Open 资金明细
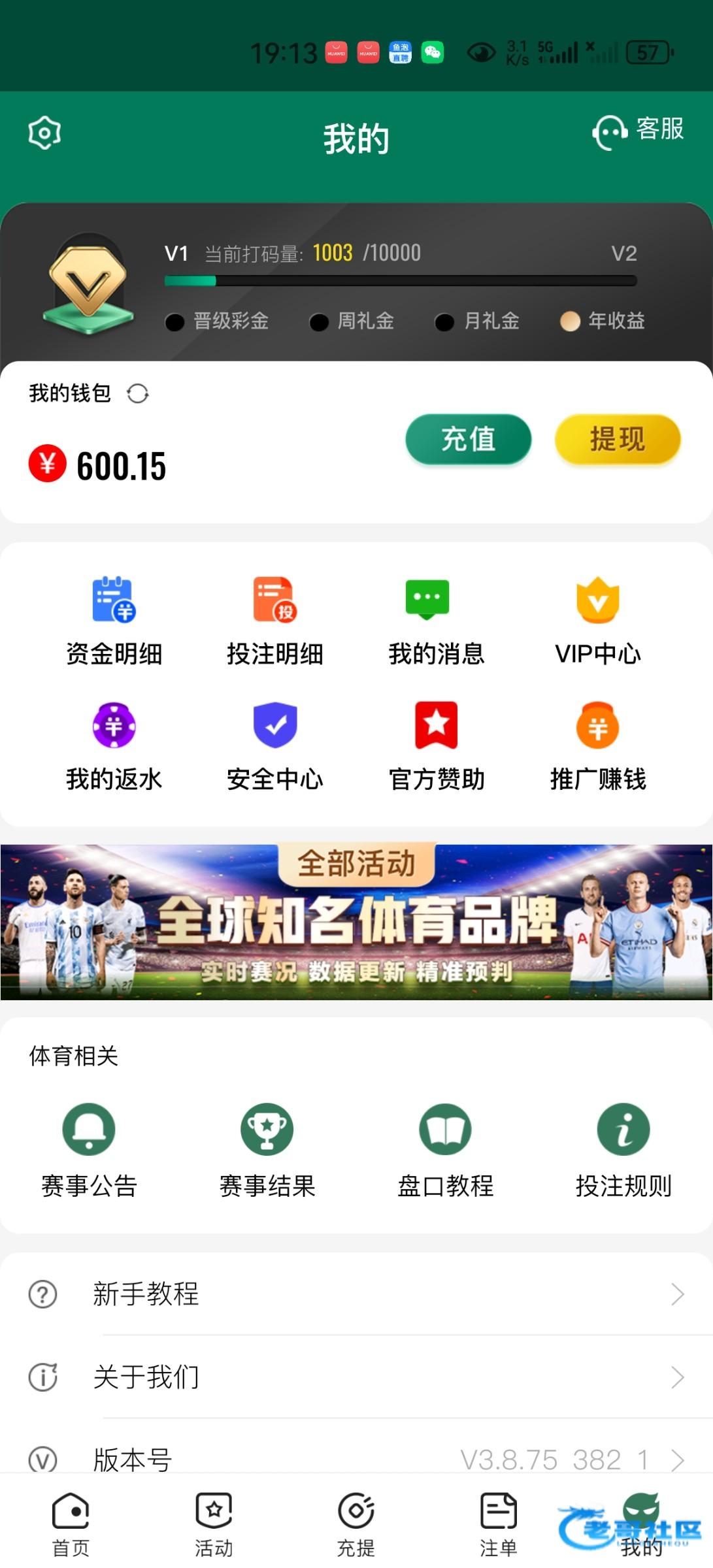Viewport: 713px width, 1568px height. pyautogui.click(x=114, y=619)
